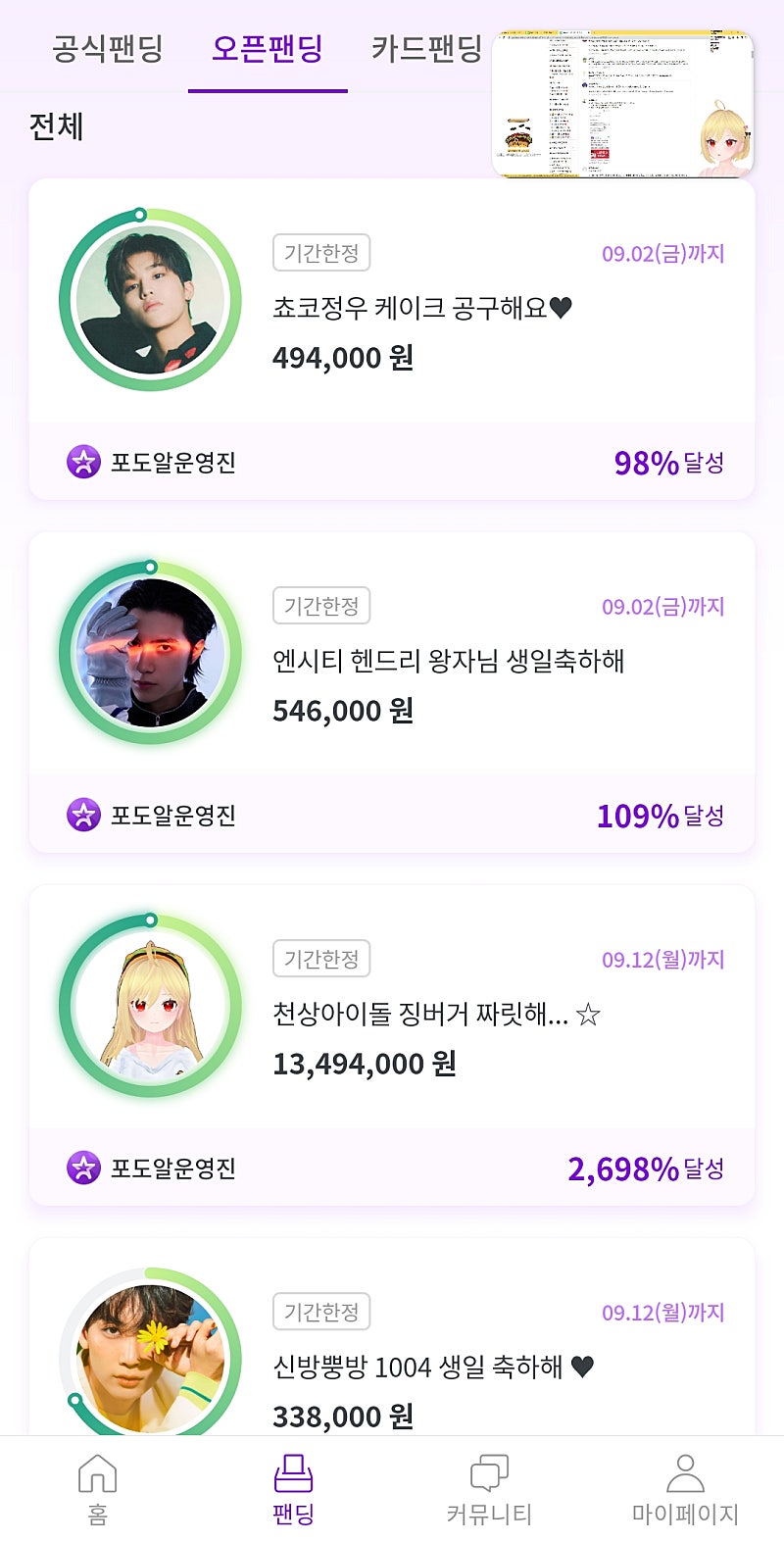Screen dimensions: 784x1542
Task: Go to the 홈 tab
Action: pyautogui.click(x=97, y=1490)
